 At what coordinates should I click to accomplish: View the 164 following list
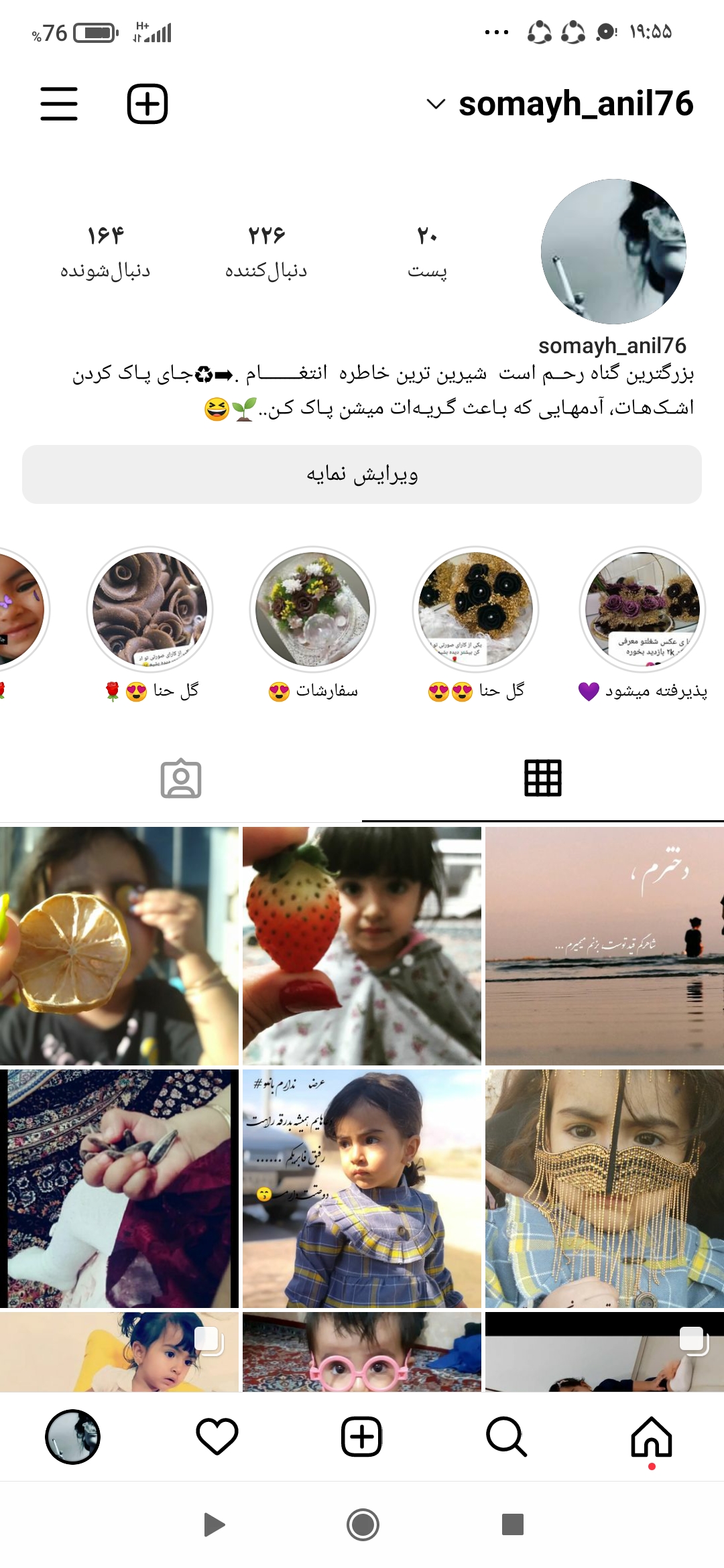[105, 251]
